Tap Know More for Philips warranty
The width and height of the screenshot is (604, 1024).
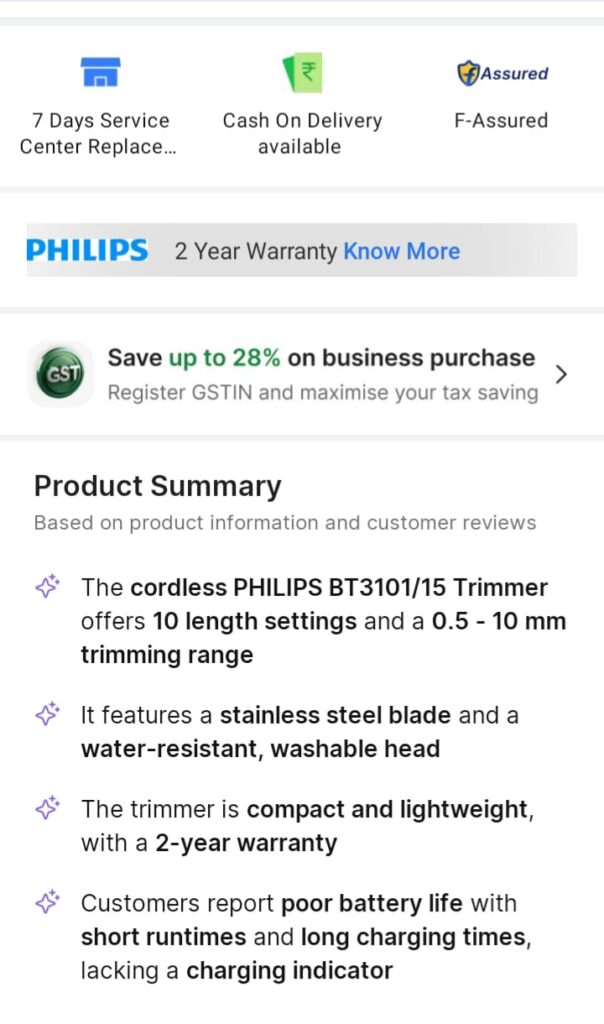click(x=401, y=251)
